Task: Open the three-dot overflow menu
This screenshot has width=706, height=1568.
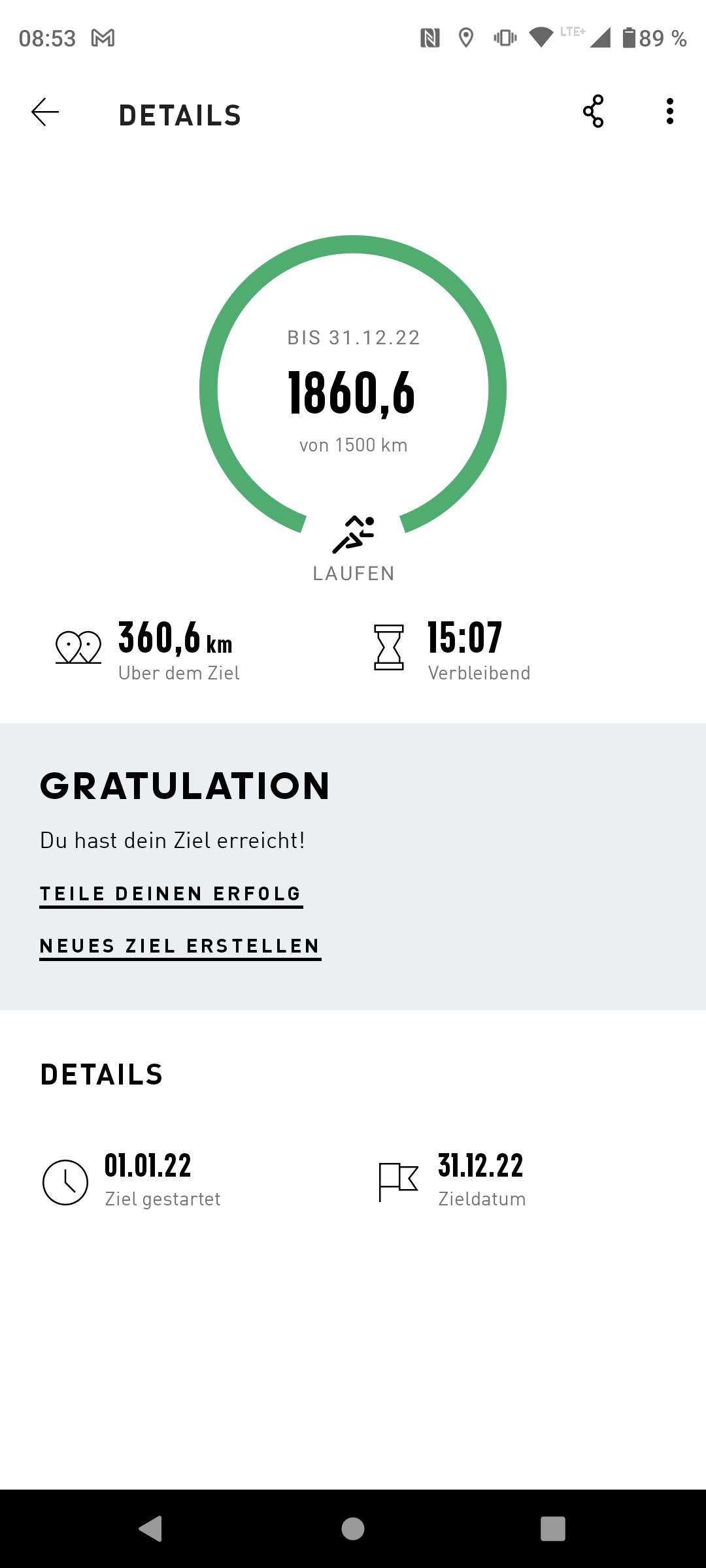Action: [669, 112]
